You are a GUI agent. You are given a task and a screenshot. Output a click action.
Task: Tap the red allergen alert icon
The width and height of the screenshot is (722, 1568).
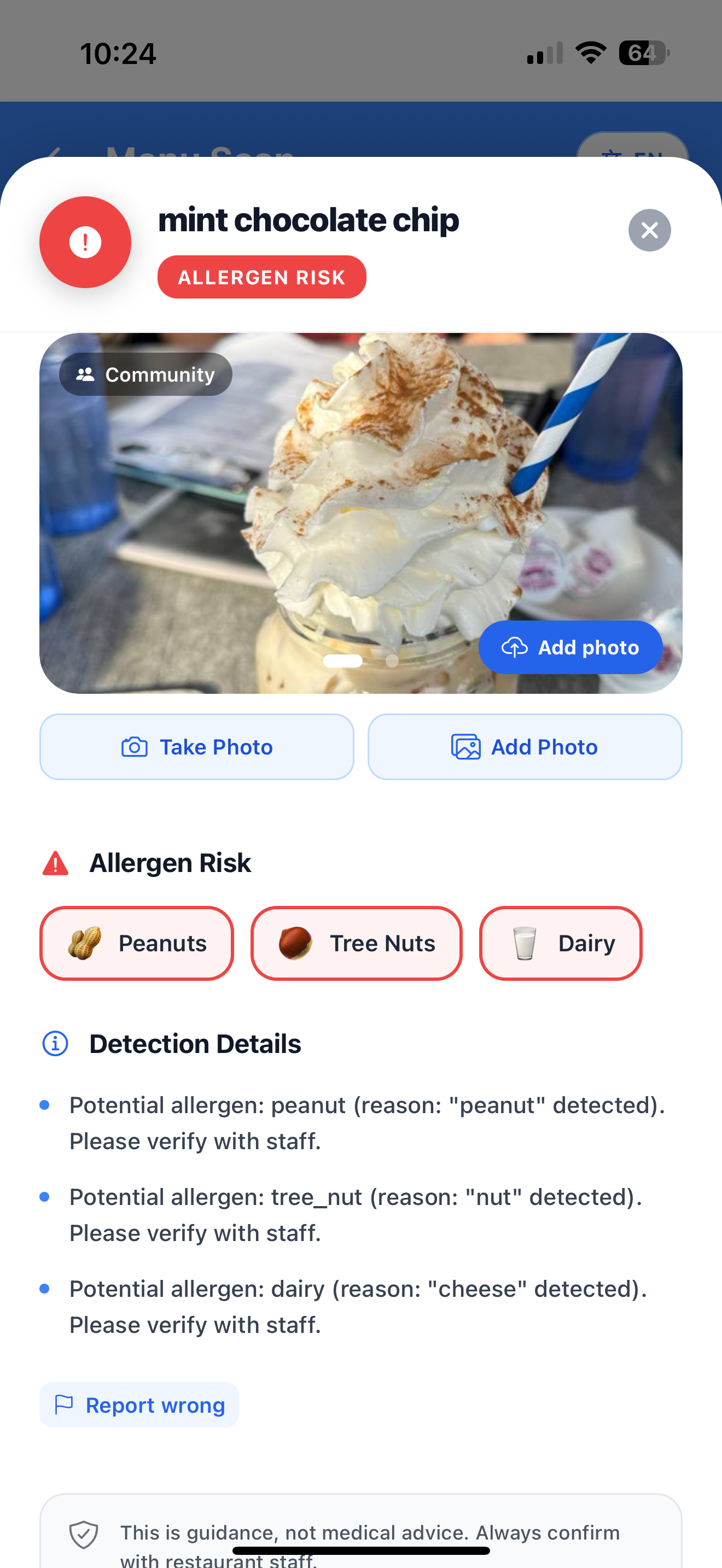click(85, 242)
